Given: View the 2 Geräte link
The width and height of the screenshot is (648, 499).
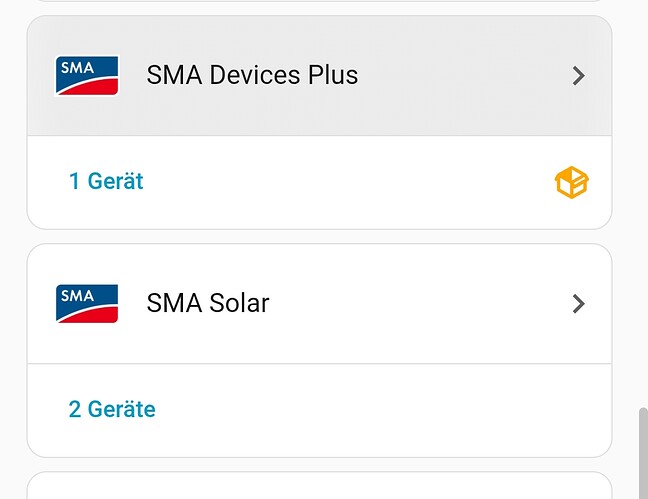Looking at the screenshot, I should point(112,409).
